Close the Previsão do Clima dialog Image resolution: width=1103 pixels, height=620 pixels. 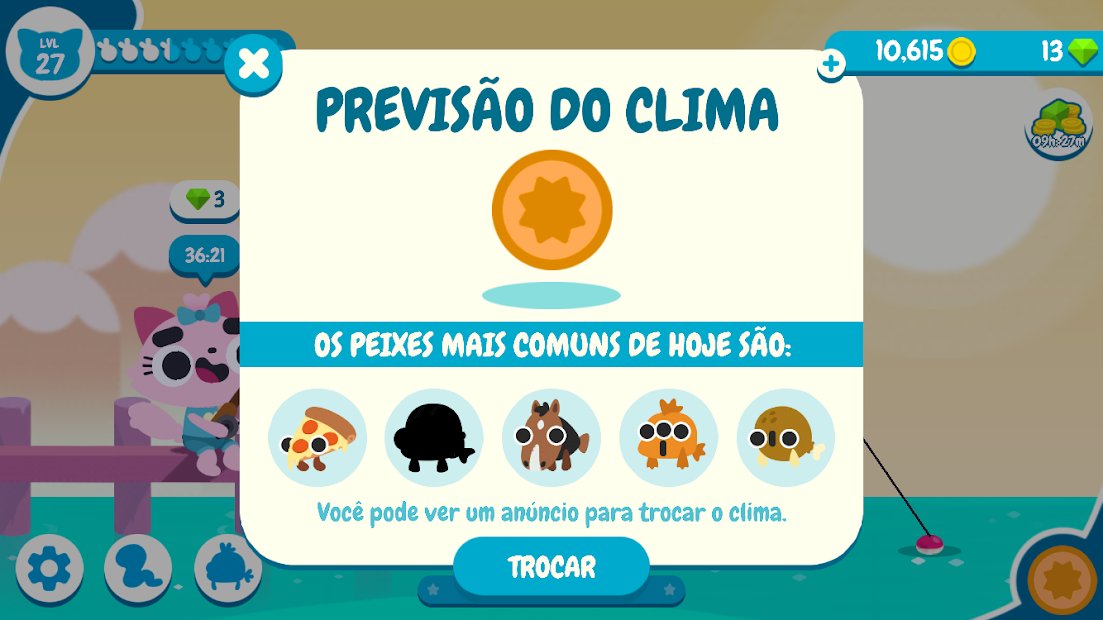[254, 66]
